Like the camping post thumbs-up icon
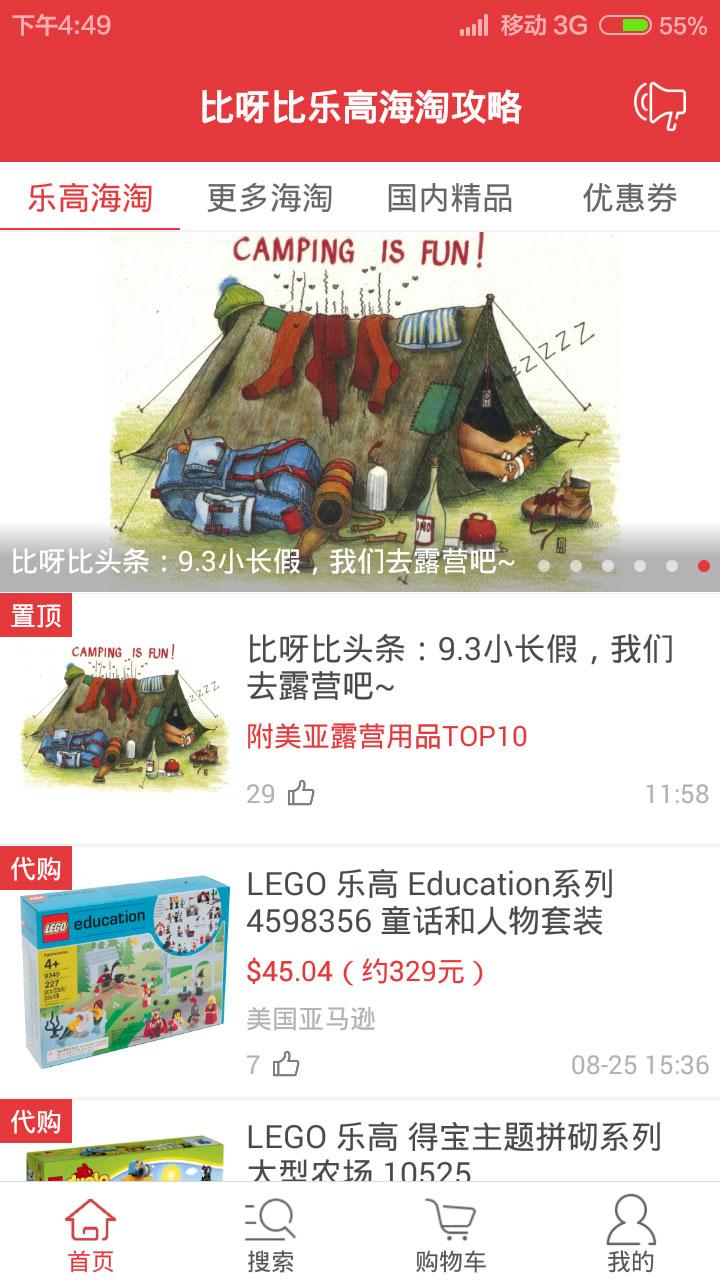Screen dimensions: 720x1280 [x=302, y=792]
